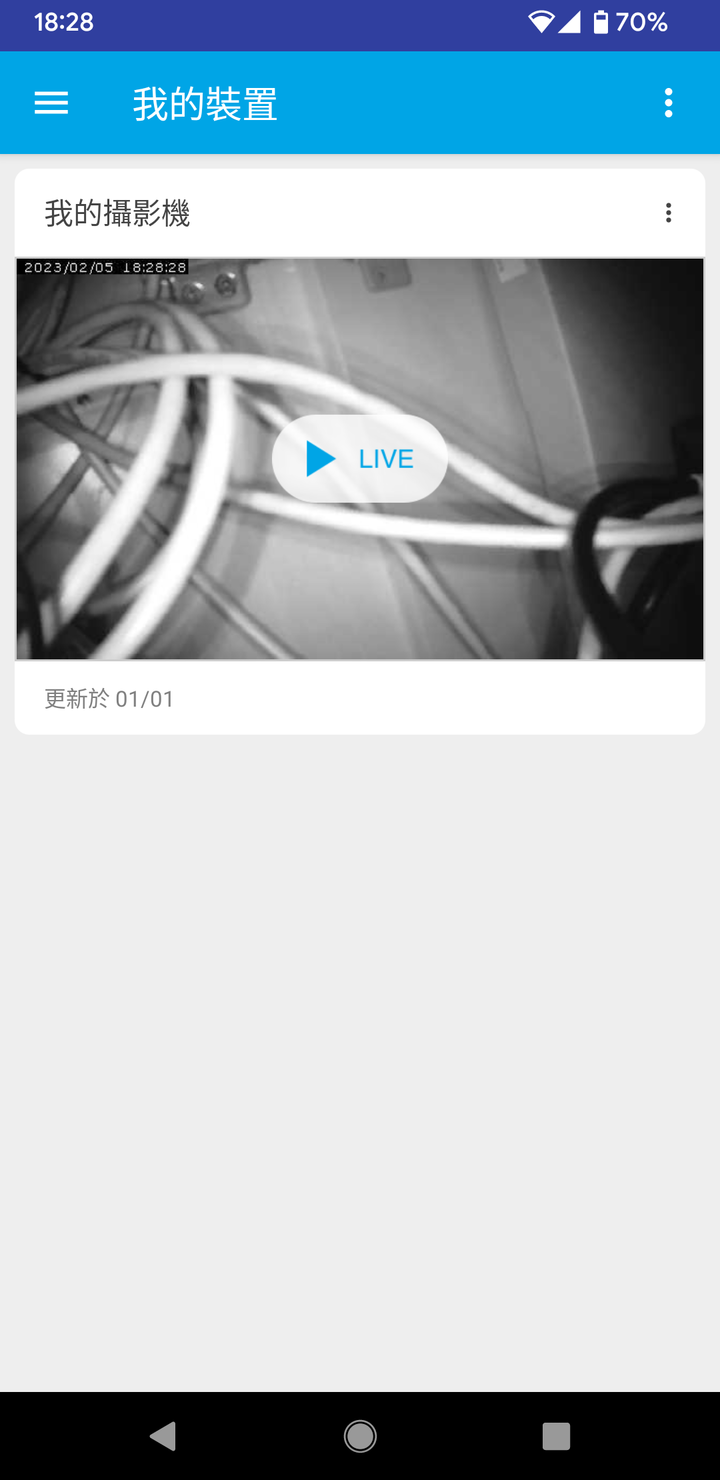720x1480 pixels.
Task: Open the hamburger drawer menu
Action: coord(51,103)
